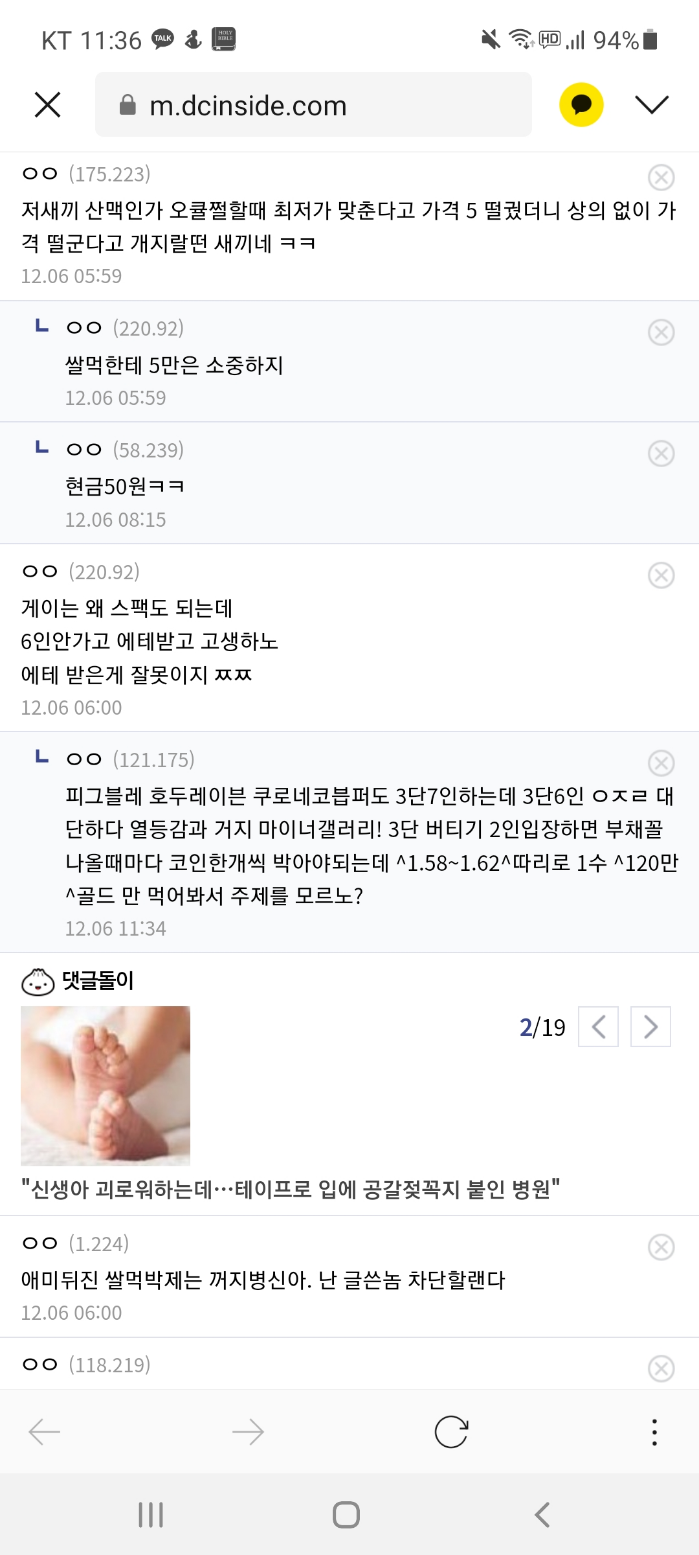Delete the comment by ㅇㅇ (175.223)
Image resolution: width=699 pixels, height=1555 pixels.
[661, 178]
